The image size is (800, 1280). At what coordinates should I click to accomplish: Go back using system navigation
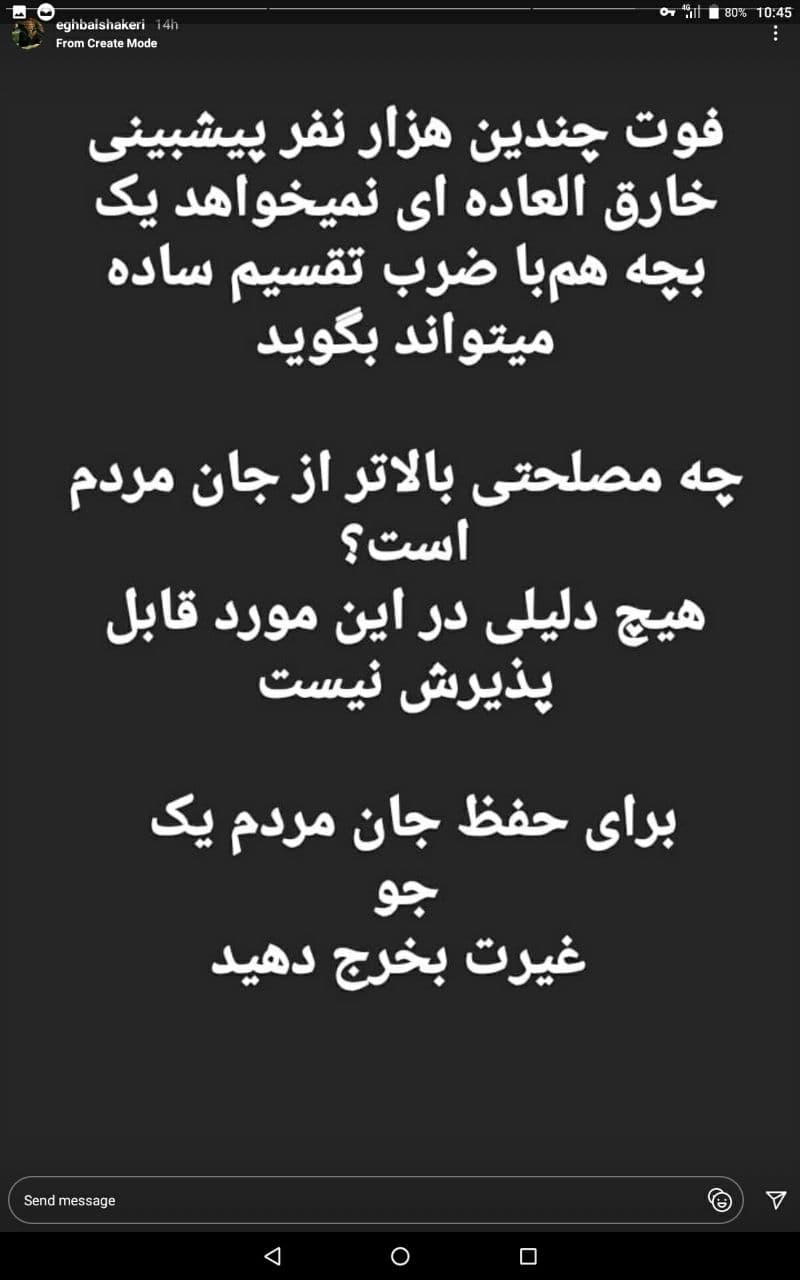(272, 1256)
